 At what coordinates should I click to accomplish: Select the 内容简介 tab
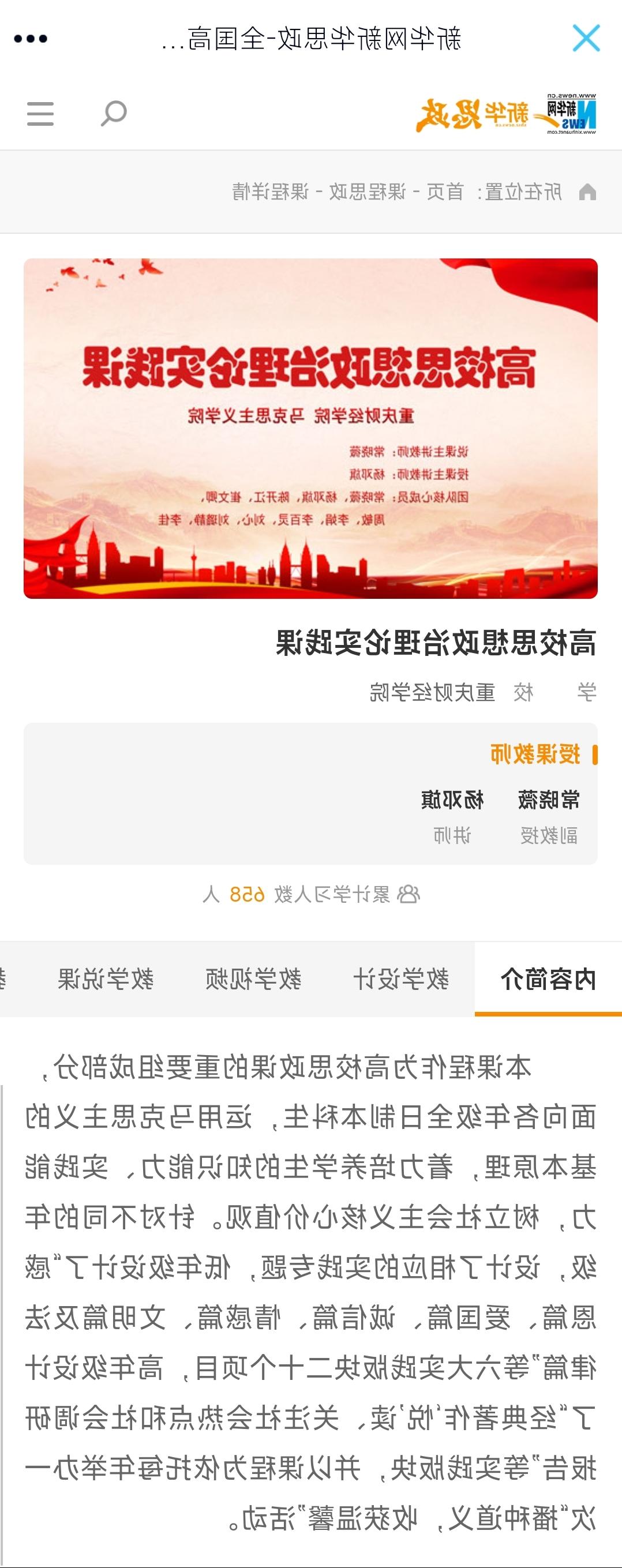(x=548, y=979)
